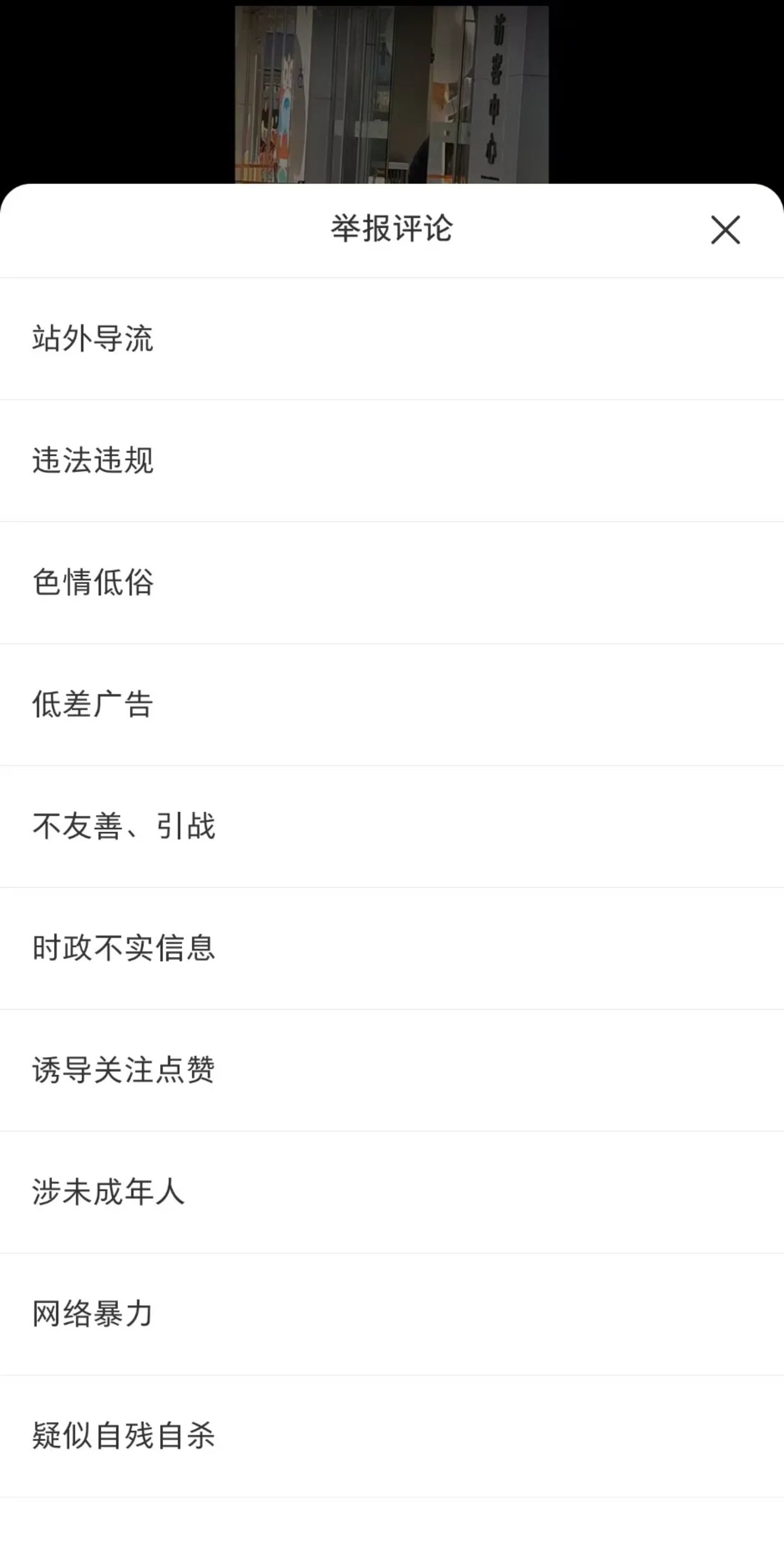Choose the 违法违规 report option

pos(93,461)
